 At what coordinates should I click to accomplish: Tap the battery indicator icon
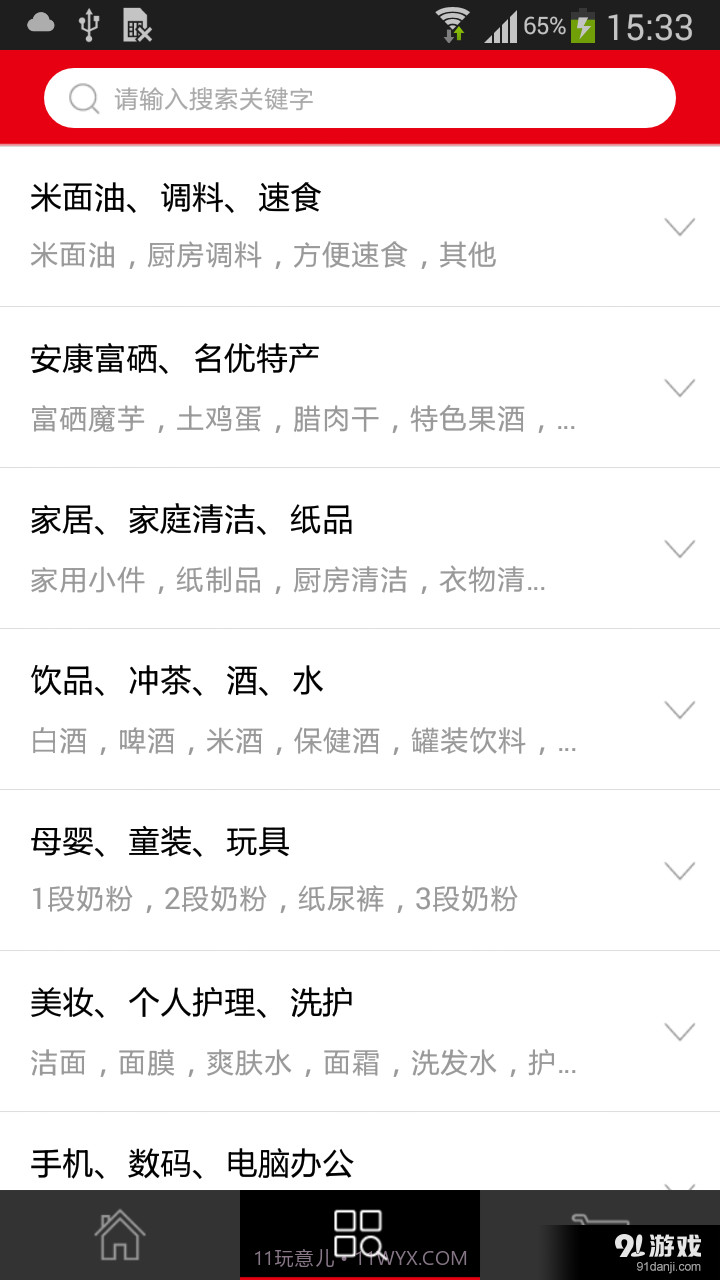pos(585,24)
